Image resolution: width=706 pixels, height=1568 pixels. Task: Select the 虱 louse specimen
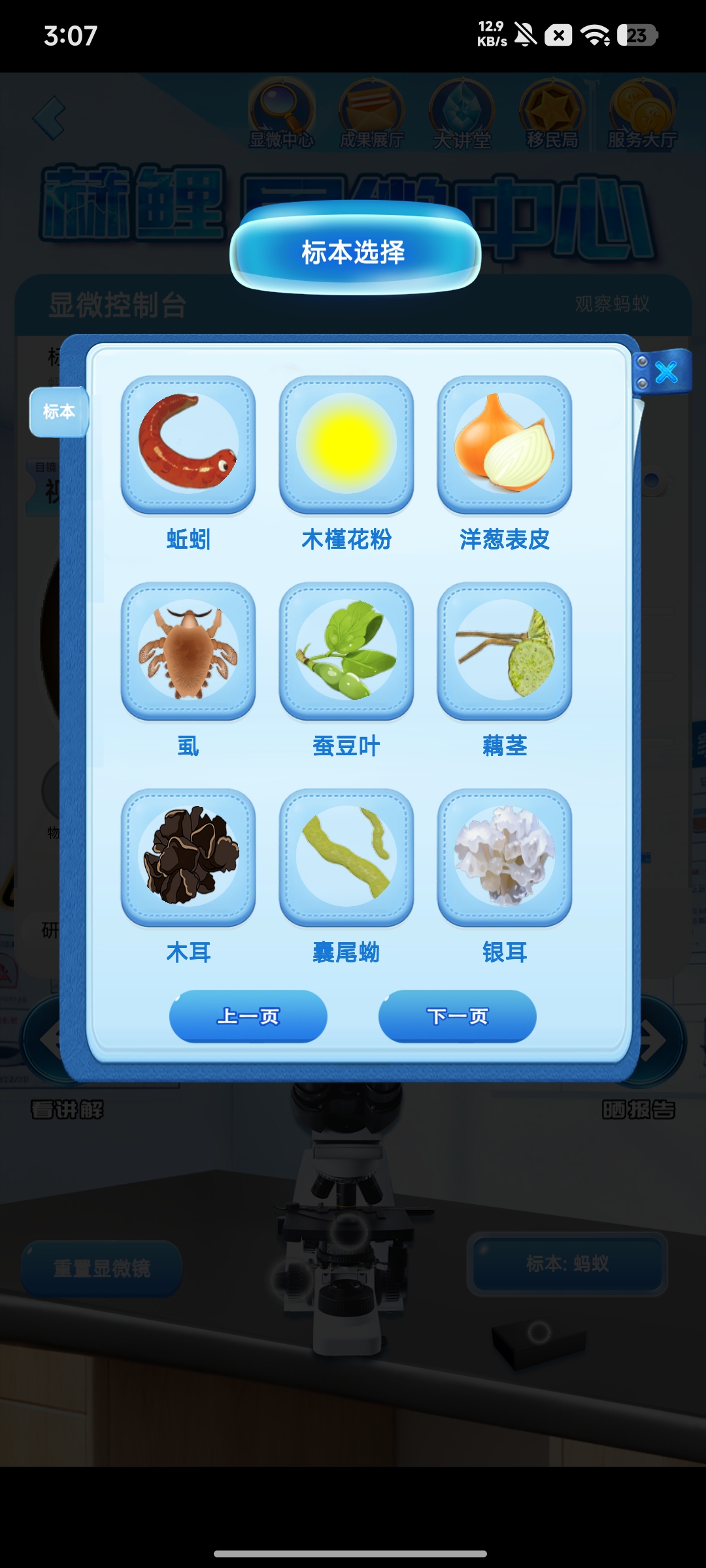click(x=188, y=651)
